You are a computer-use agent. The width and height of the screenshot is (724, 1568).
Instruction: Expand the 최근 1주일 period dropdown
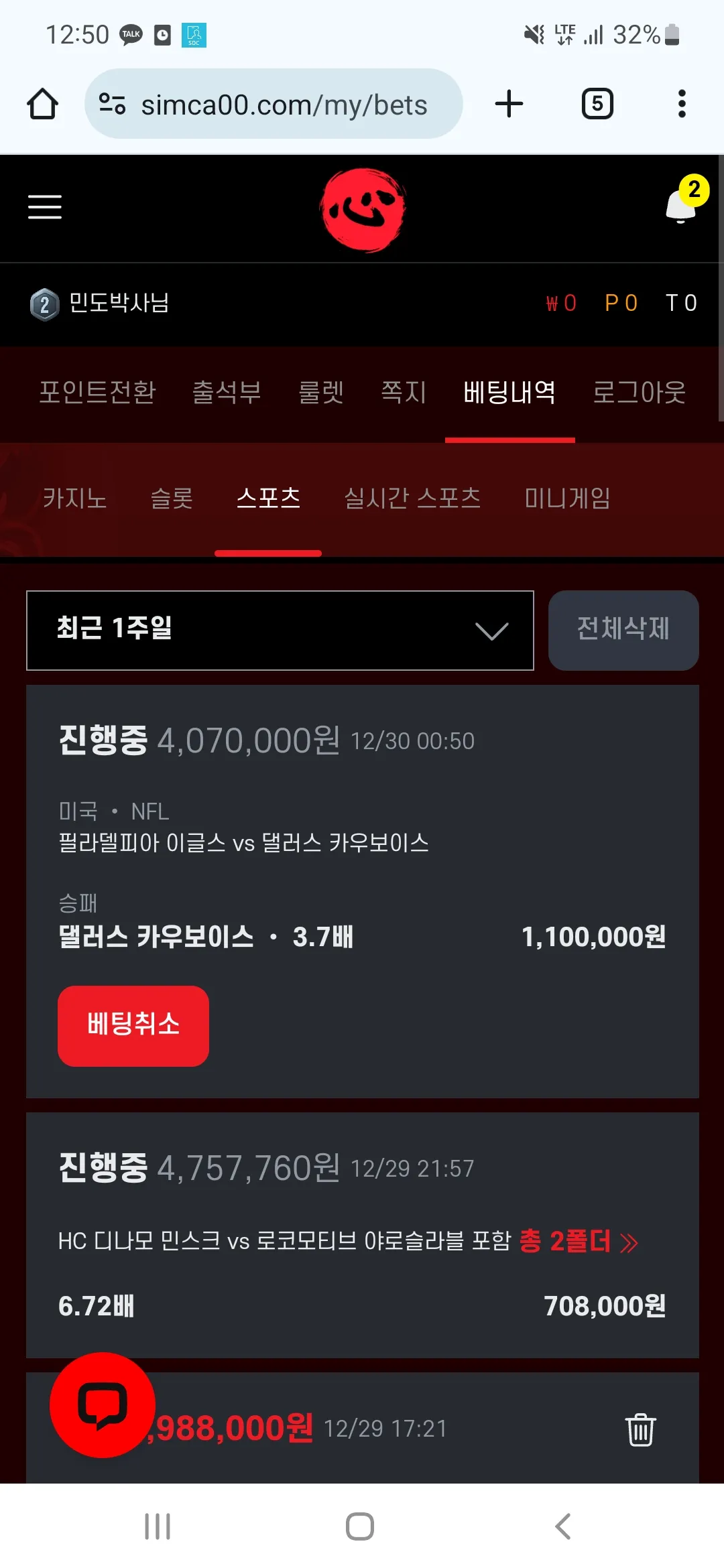(280, 631)
